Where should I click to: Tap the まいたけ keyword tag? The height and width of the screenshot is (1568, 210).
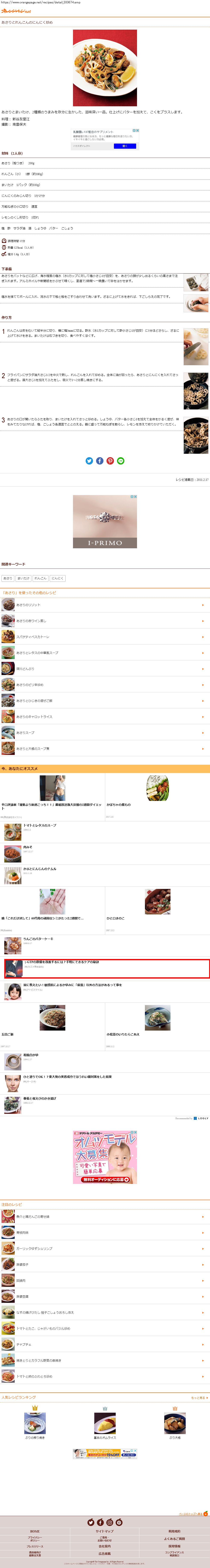click(23, 578)
